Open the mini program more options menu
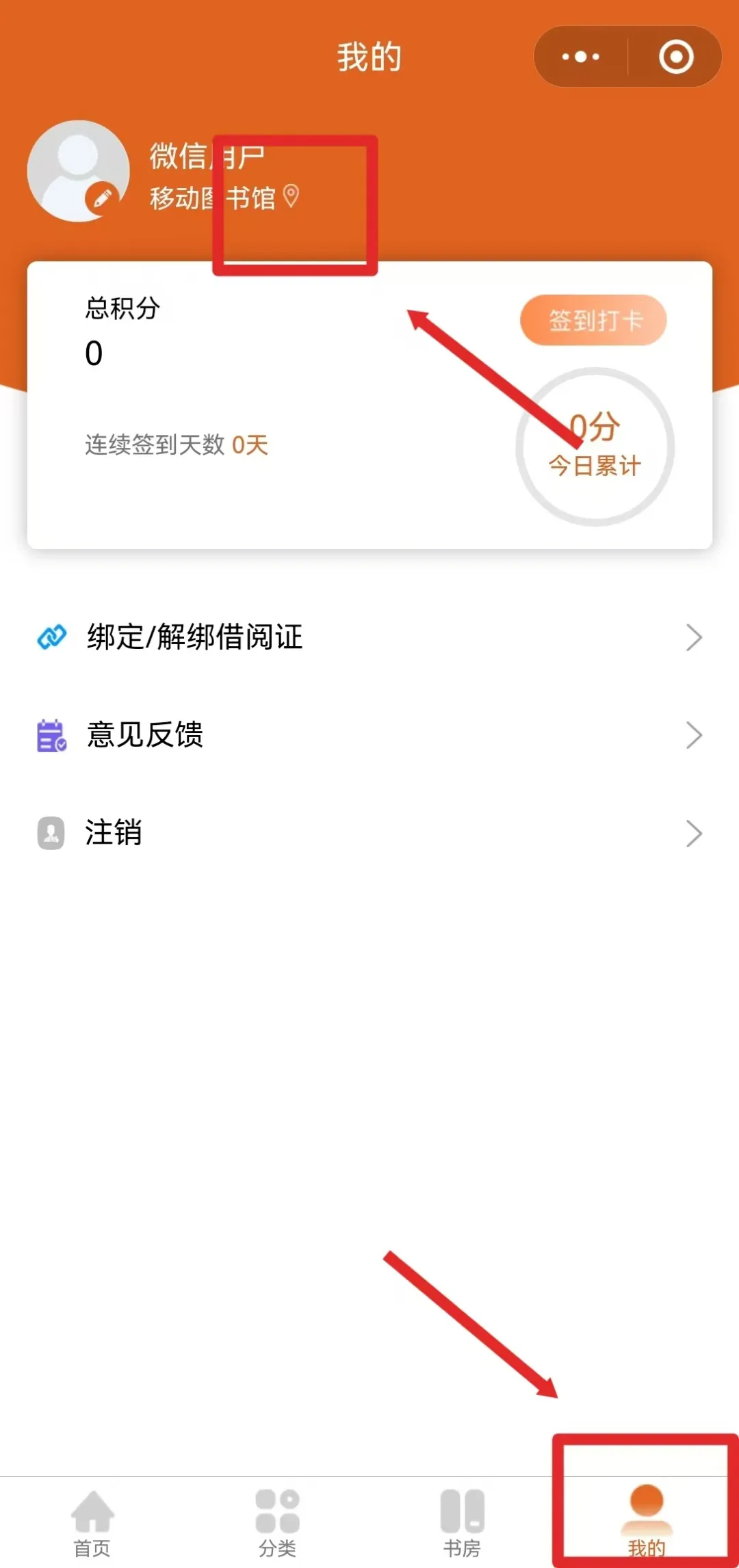 (580, 57)
